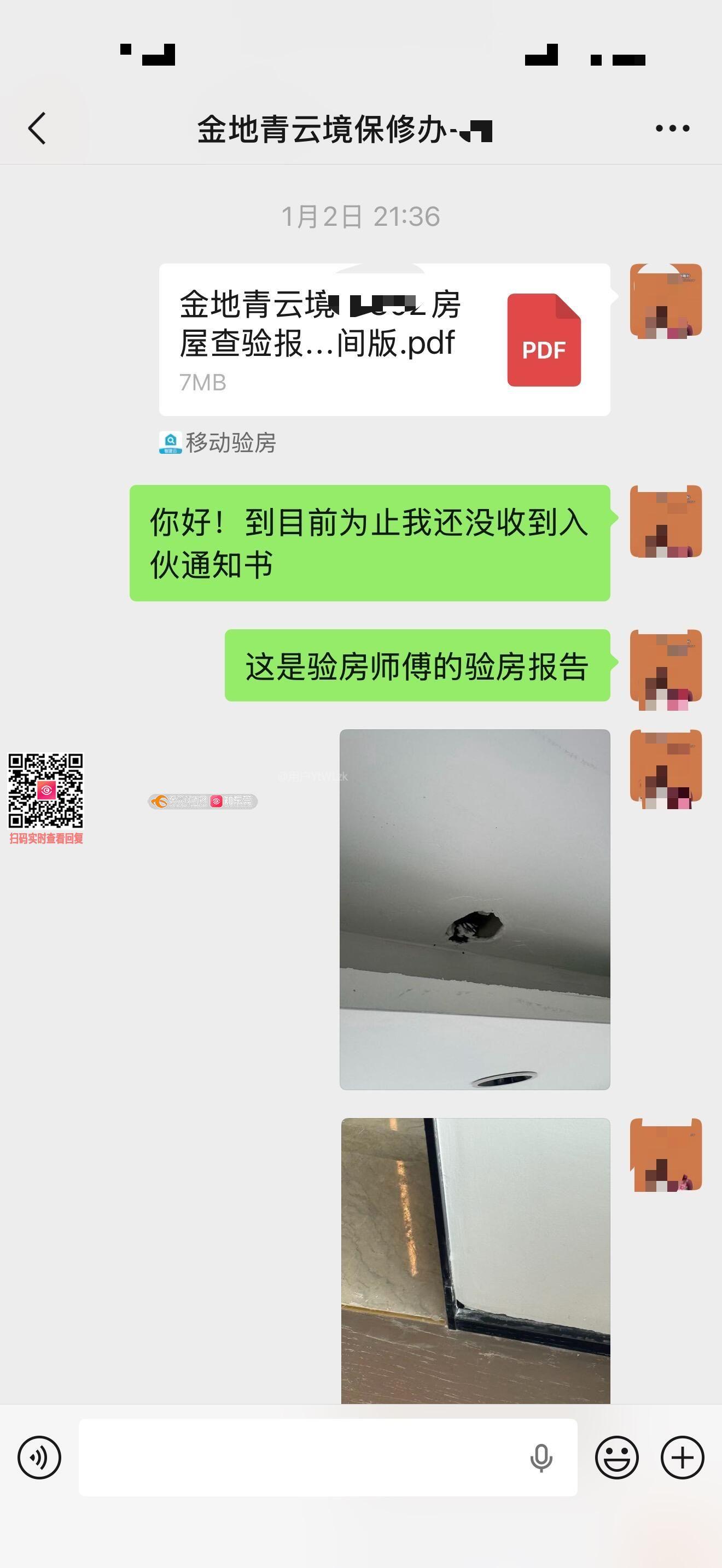Open the emoji picker
This screenshot has height=1568, width=722.
[x=616, y=1457]
